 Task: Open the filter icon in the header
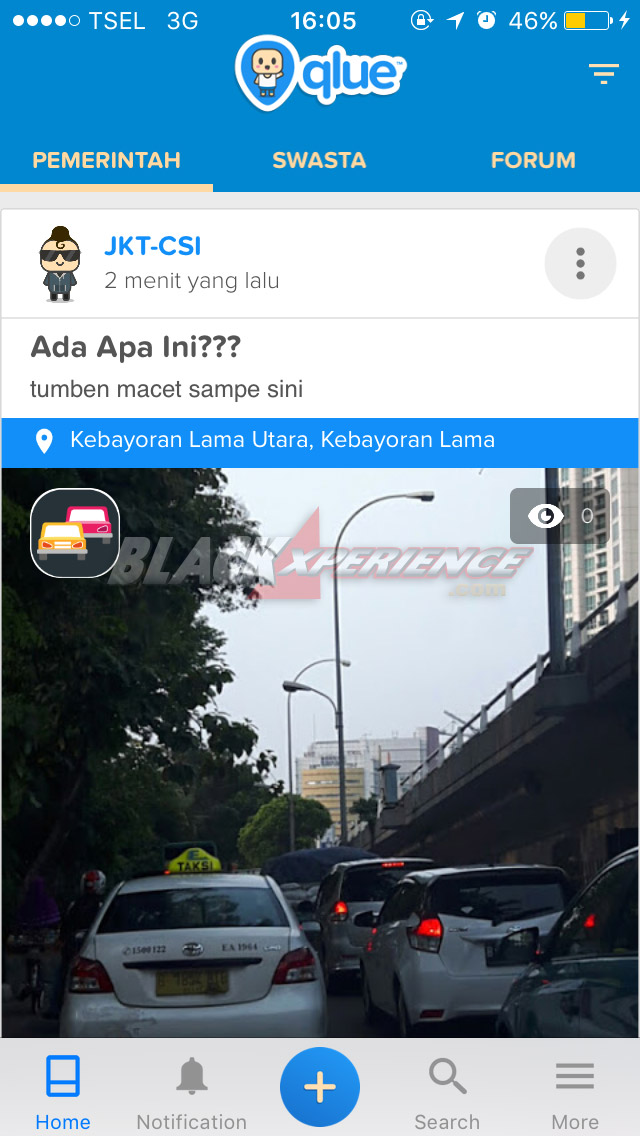(x=603, y=73)
